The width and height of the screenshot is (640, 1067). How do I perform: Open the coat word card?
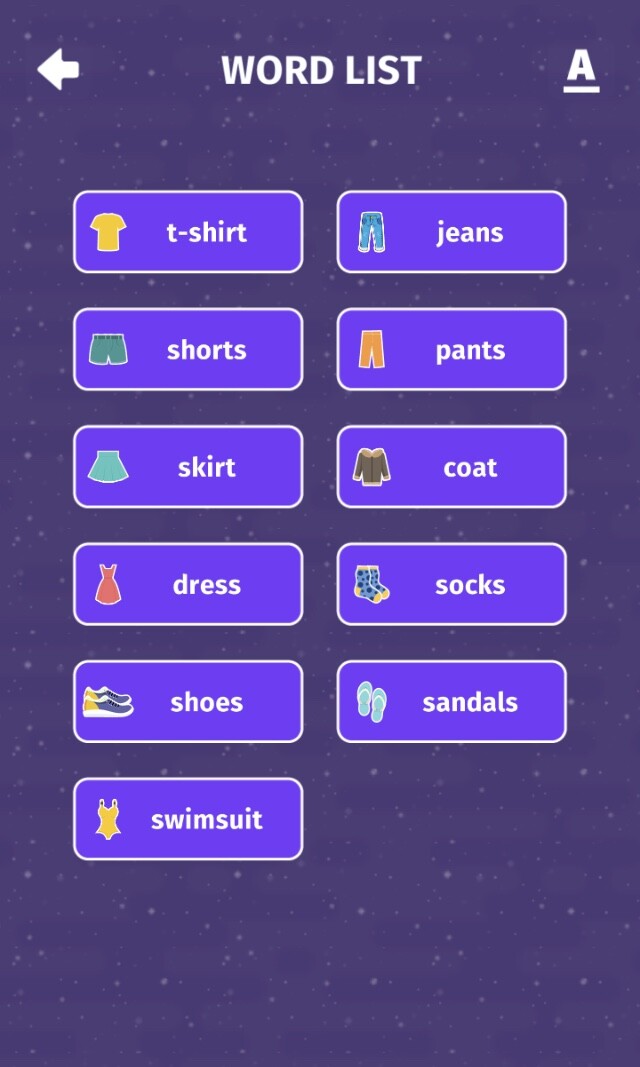451,467
